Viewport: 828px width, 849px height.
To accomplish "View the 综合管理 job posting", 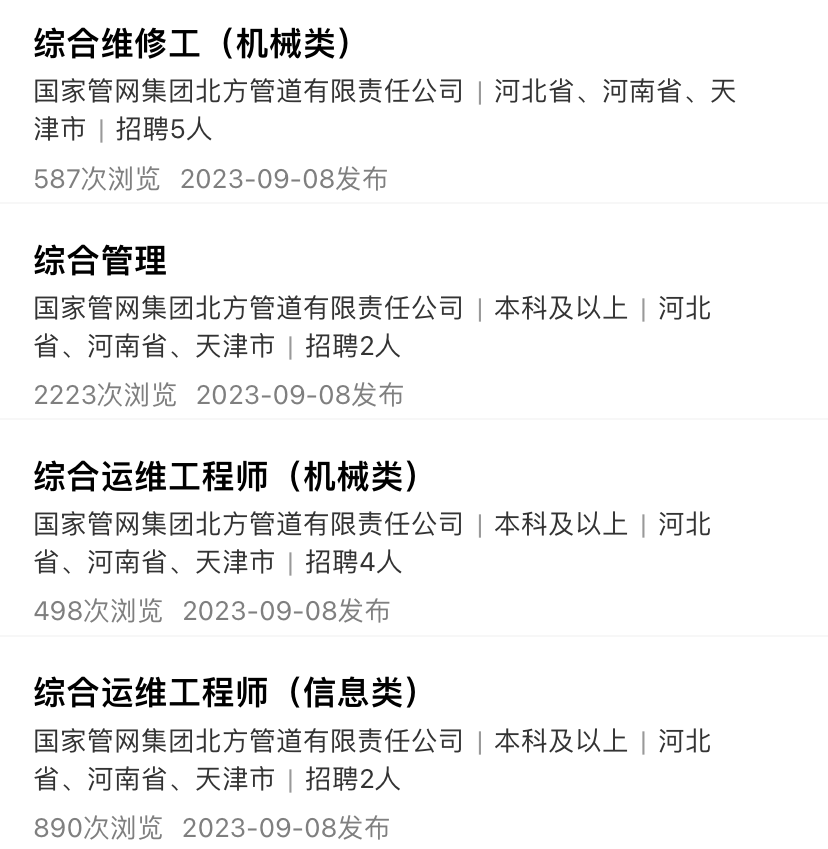I will [100, 261].
